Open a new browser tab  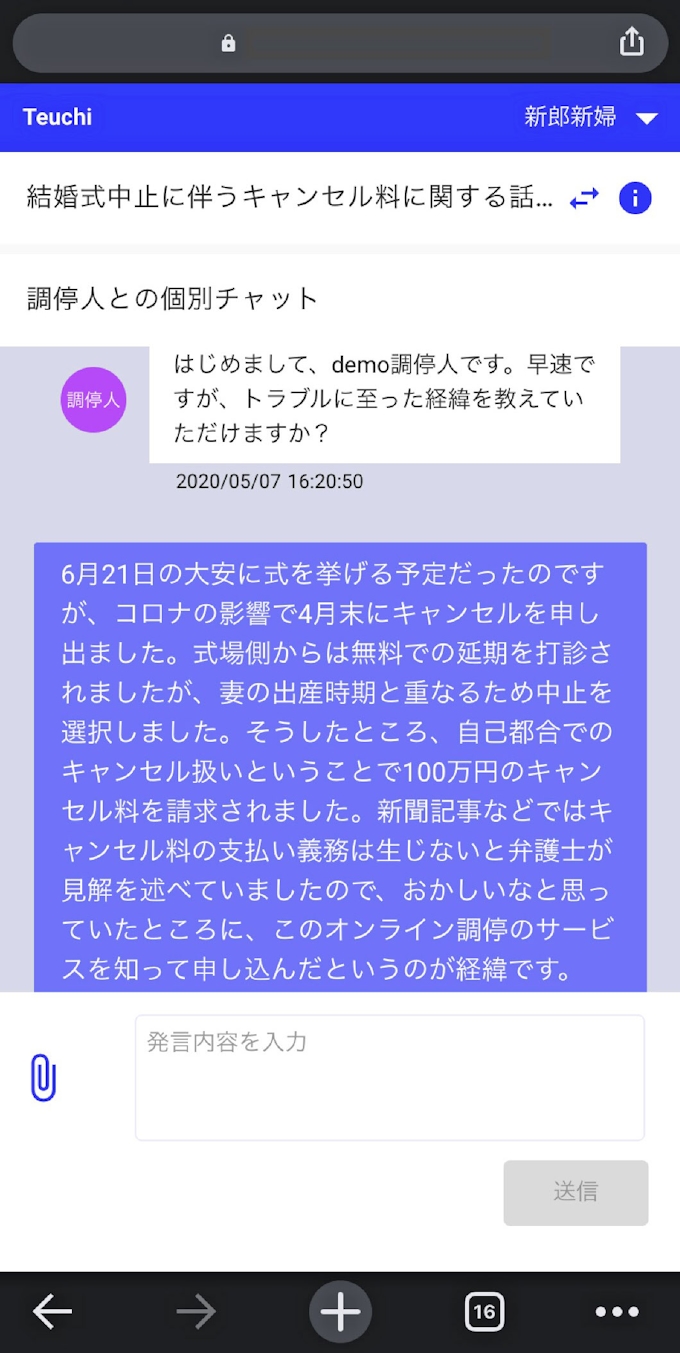click(x=340, y=1311)
